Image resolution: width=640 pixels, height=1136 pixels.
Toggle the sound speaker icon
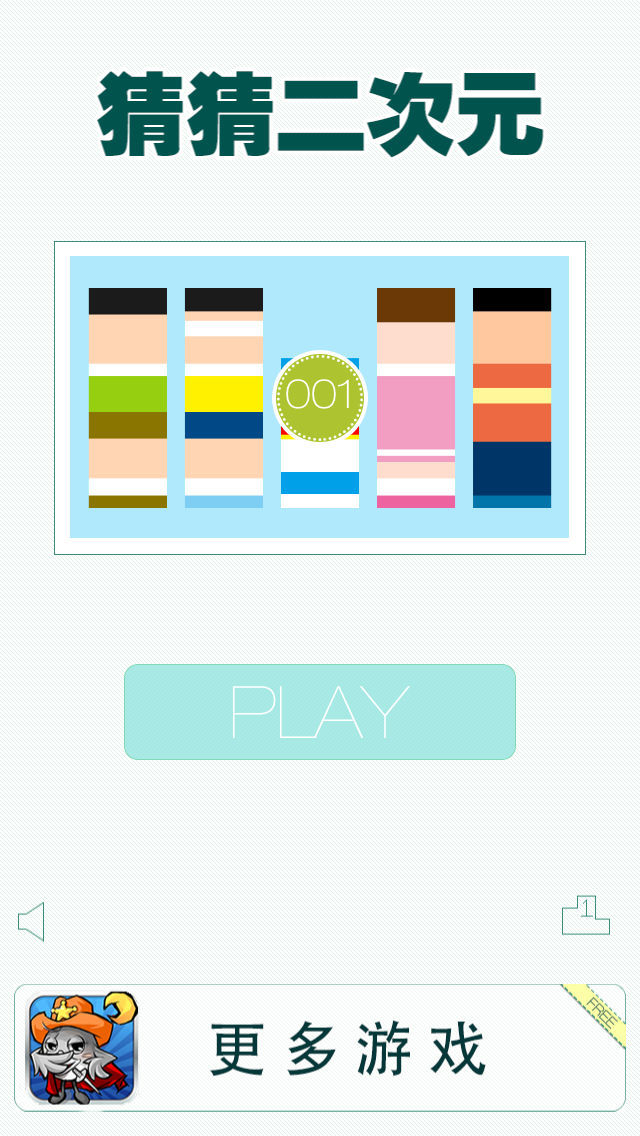pos(31,921)
